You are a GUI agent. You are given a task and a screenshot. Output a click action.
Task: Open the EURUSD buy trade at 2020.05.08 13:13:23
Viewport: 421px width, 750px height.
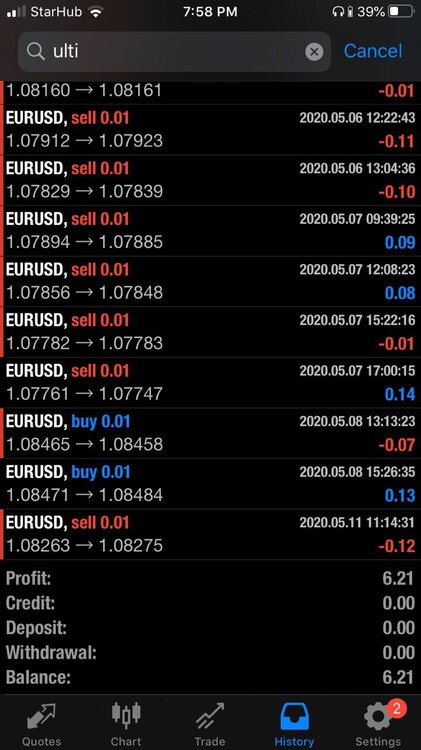pos(210,434)
